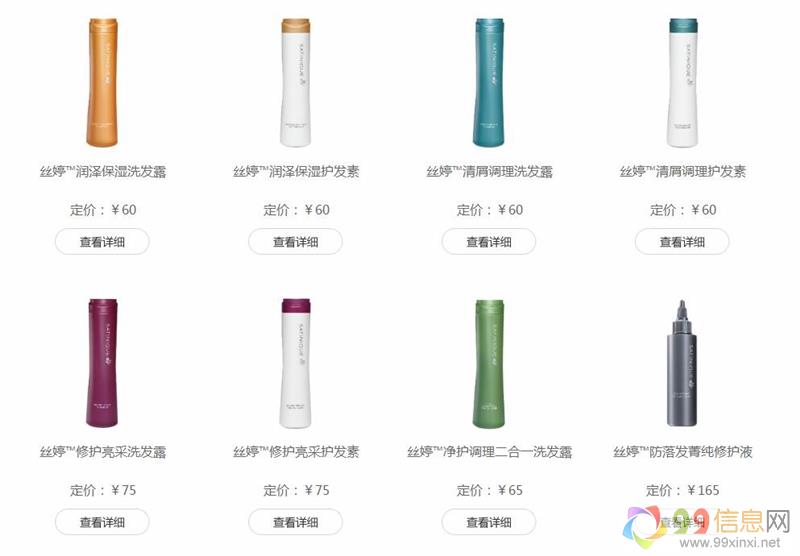
Task: View details for 丝婷润泽保湿洗发露
Action: pyautogui.click(x=102, y=242)
